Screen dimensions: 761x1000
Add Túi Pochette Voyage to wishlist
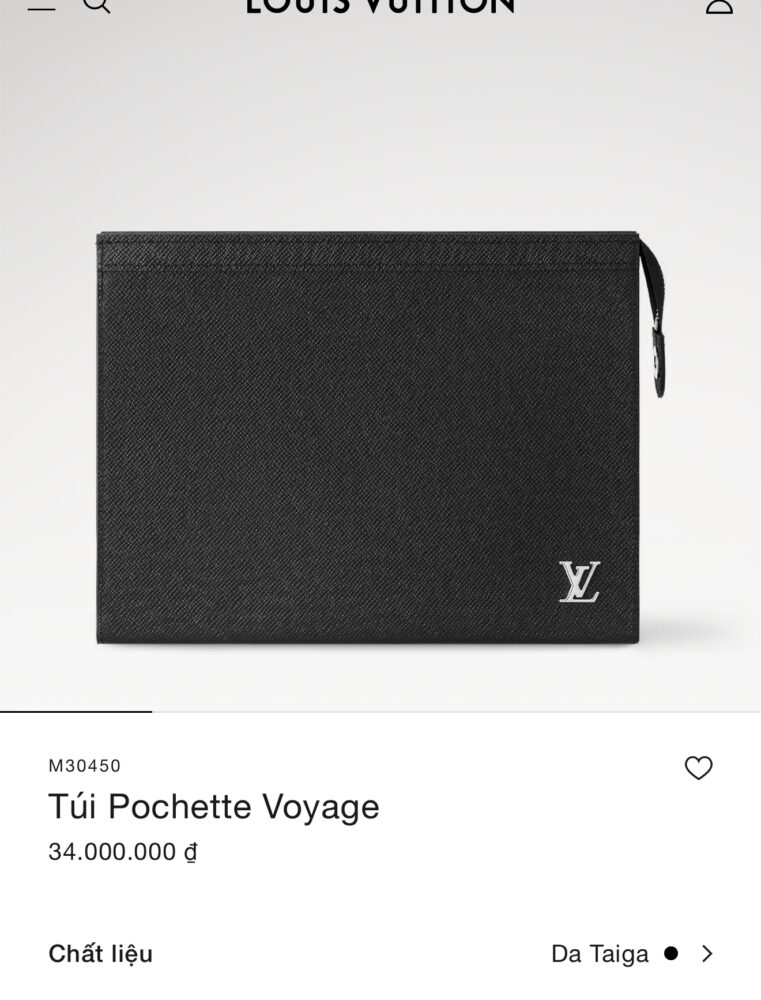[698, 768]
